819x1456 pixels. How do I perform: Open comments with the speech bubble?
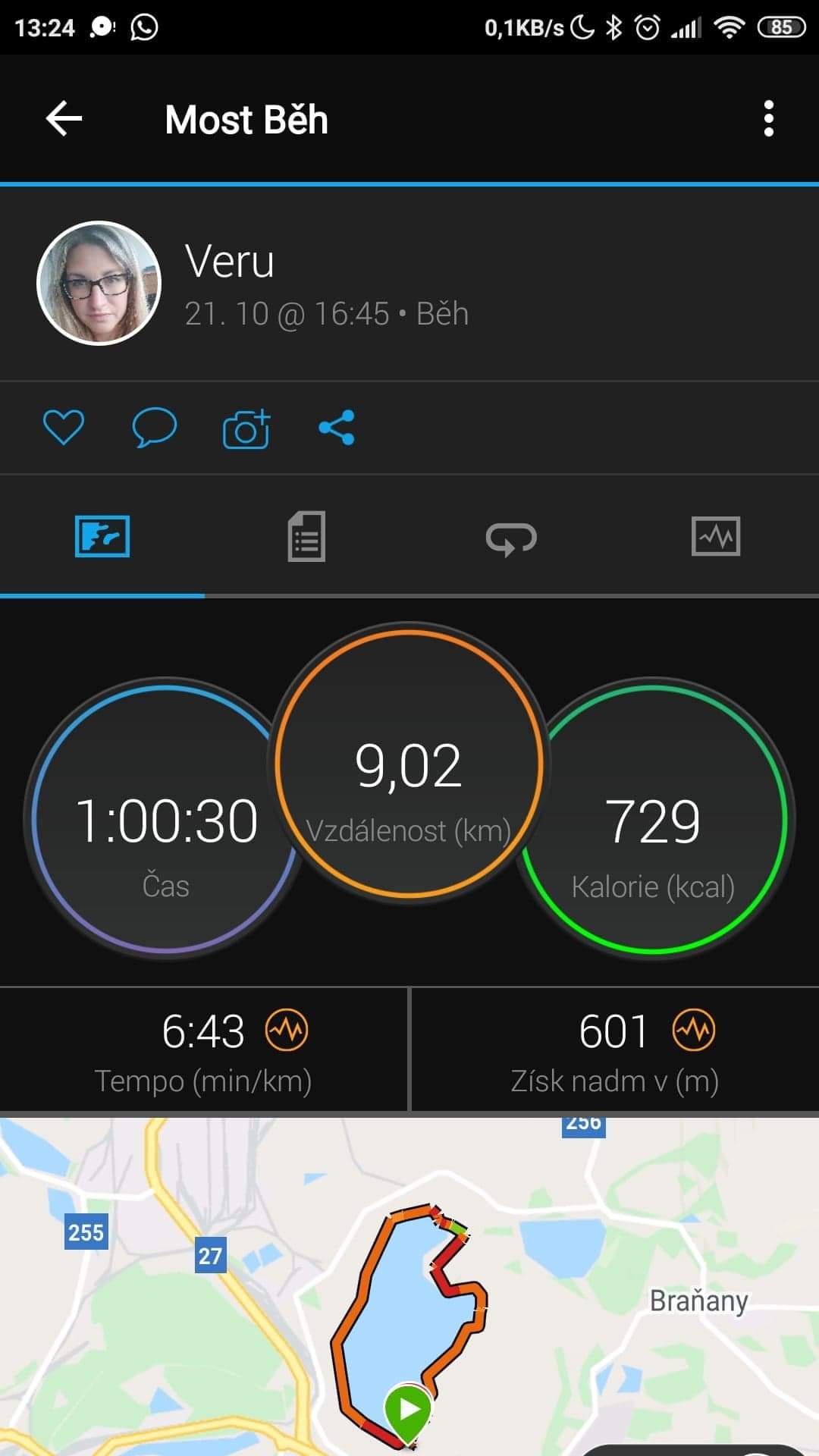click(155, 427)
